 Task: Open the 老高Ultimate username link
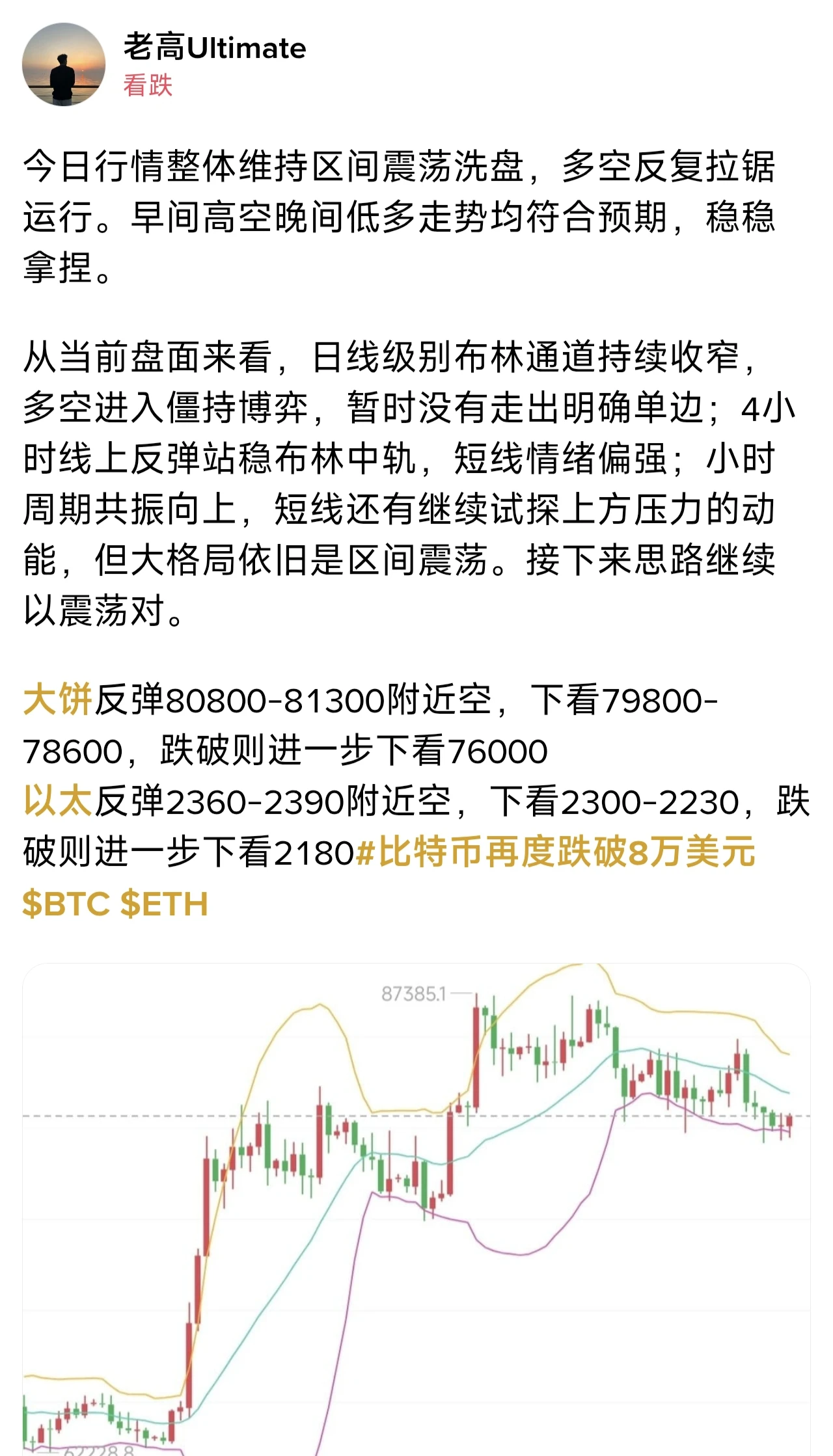tap(215, 48)
